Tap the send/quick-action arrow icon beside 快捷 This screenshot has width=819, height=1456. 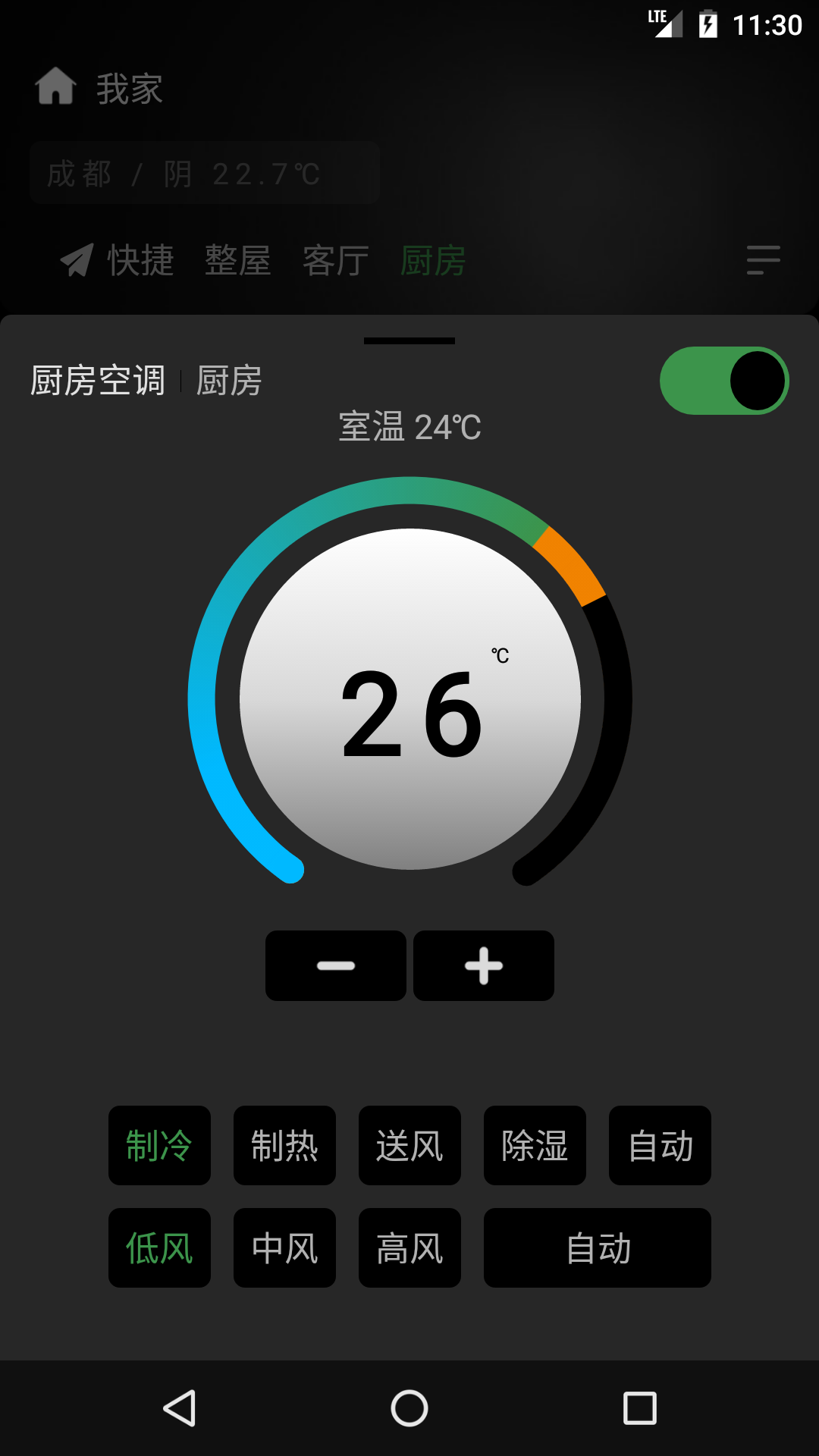coord(76,260)
